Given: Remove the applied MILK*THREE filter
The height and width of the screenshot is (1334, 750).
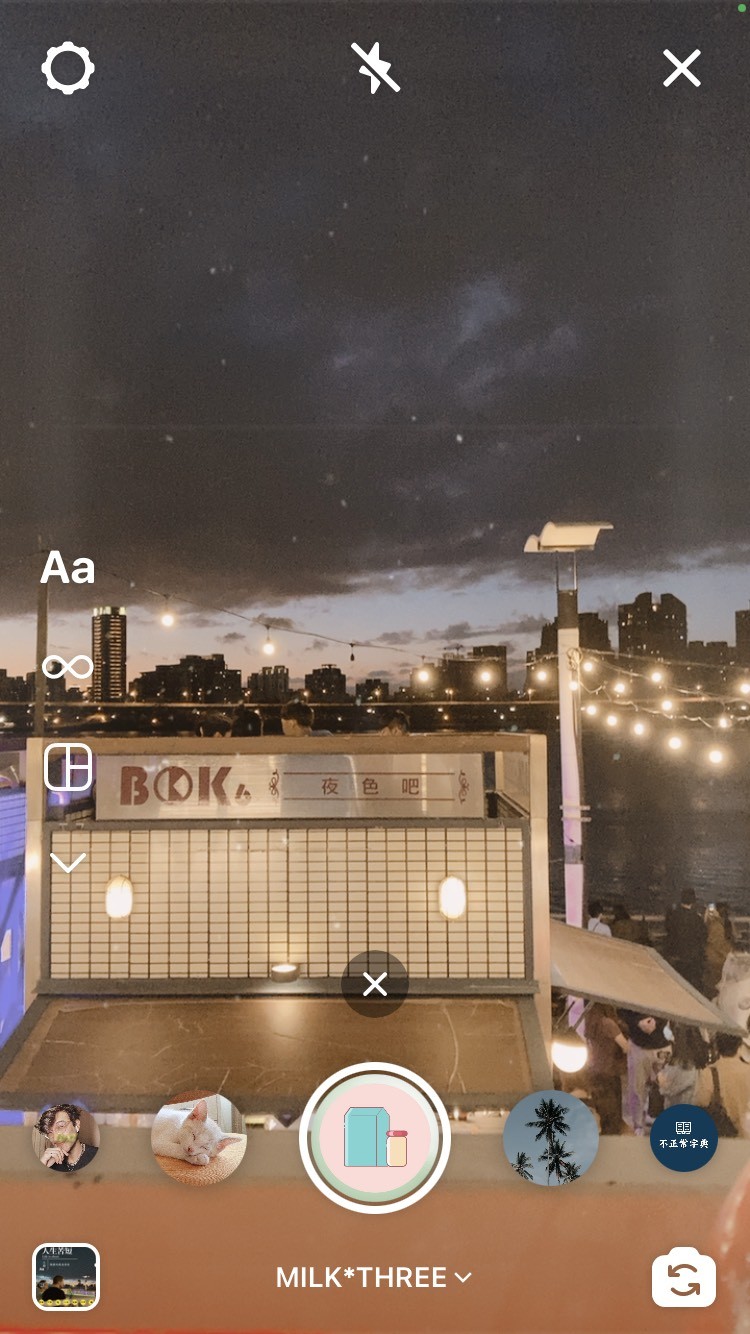Looking at the screenshot, I should [375, 985].
